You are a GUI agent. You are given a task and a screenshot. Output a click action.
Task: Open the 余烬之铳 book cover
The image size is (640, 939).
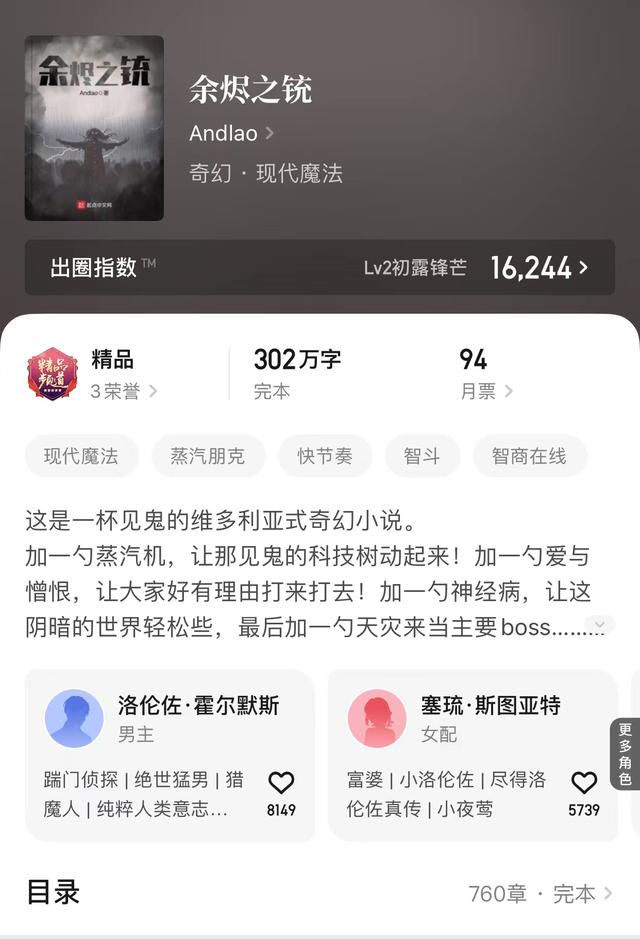94,128
